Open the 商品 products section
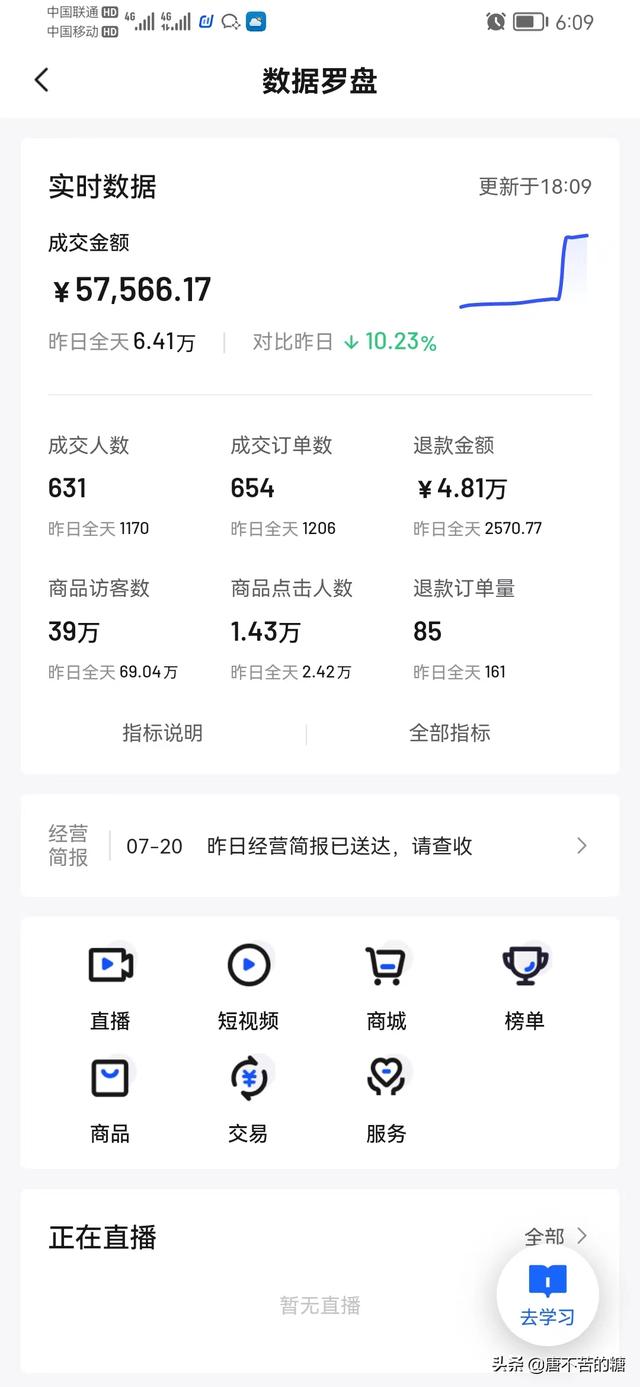Image resolution: width=640 pixels, height=1387 pixels. coord(110,1100)
